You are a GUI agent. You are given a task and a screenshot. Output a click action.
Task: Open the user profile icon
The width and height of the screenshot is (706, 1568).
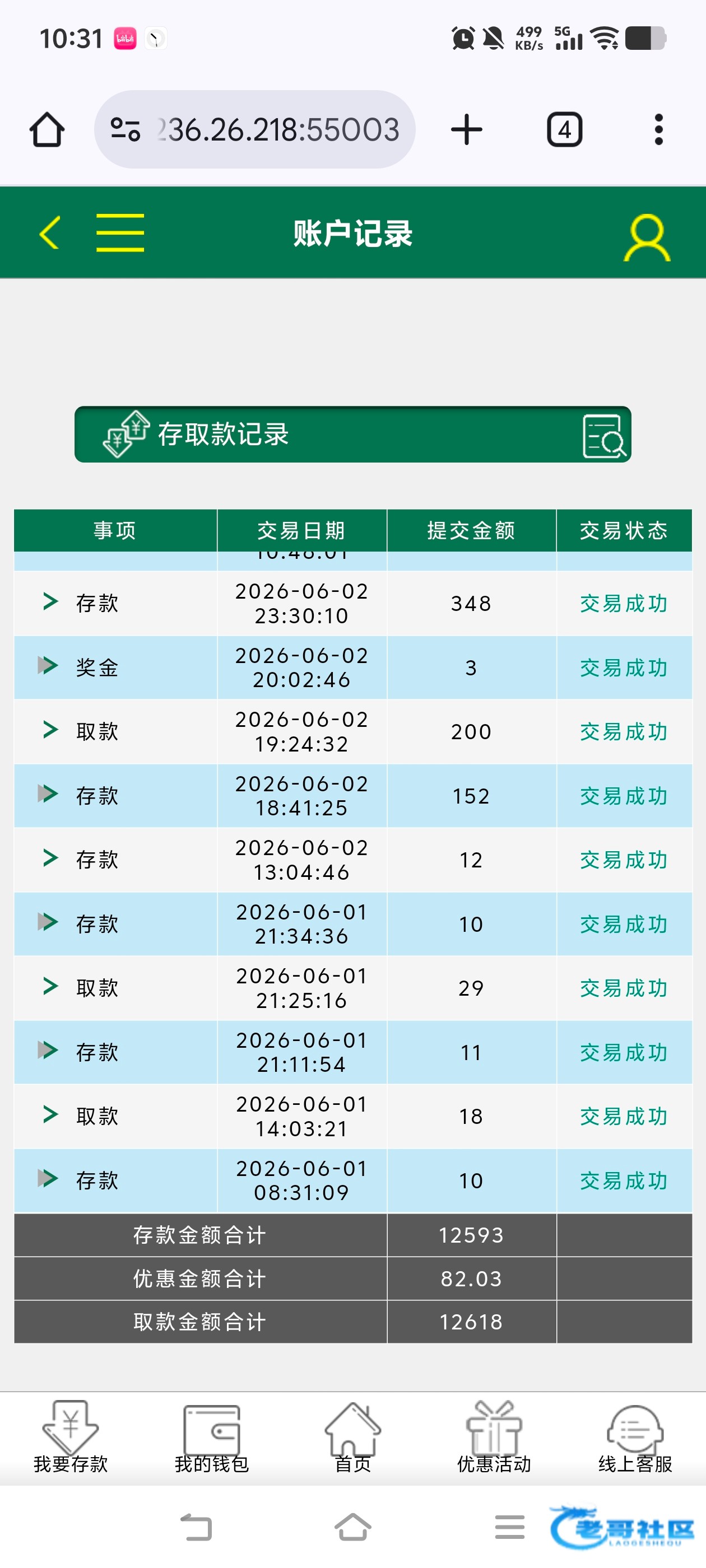click(x=647, y=237)
